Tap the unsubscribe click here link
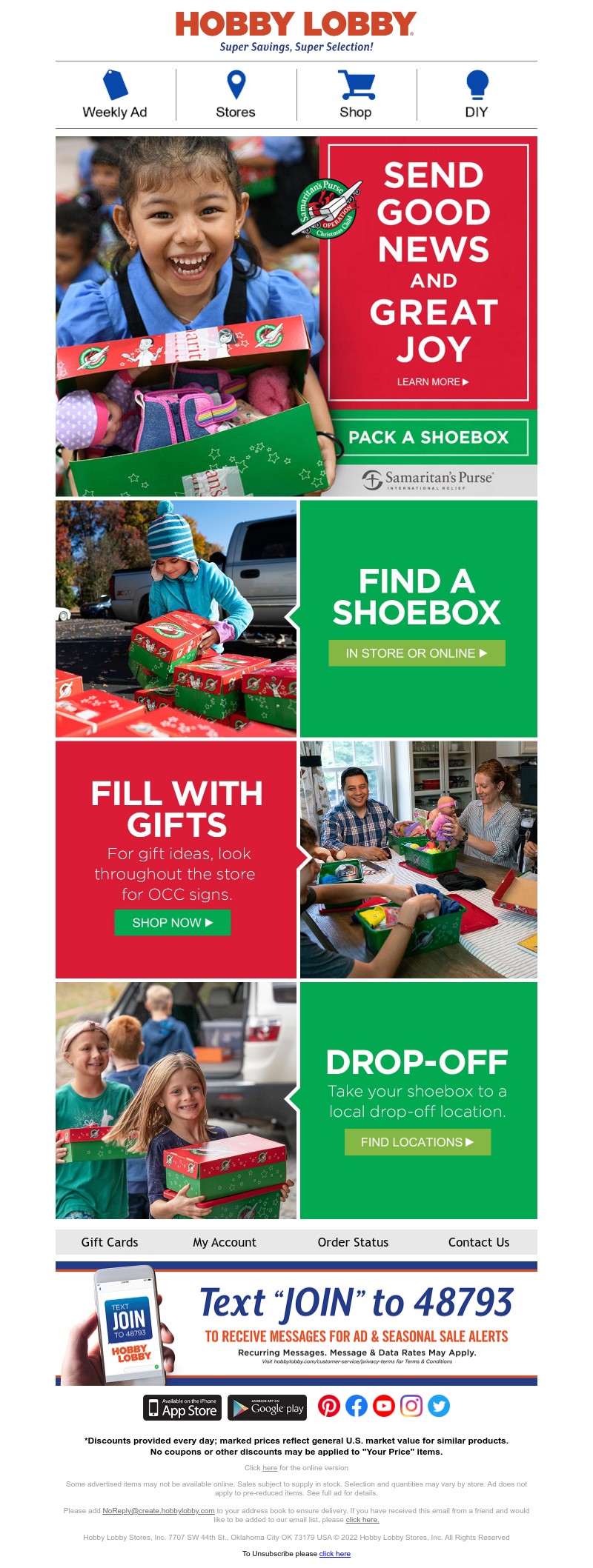 (335, 1554)
